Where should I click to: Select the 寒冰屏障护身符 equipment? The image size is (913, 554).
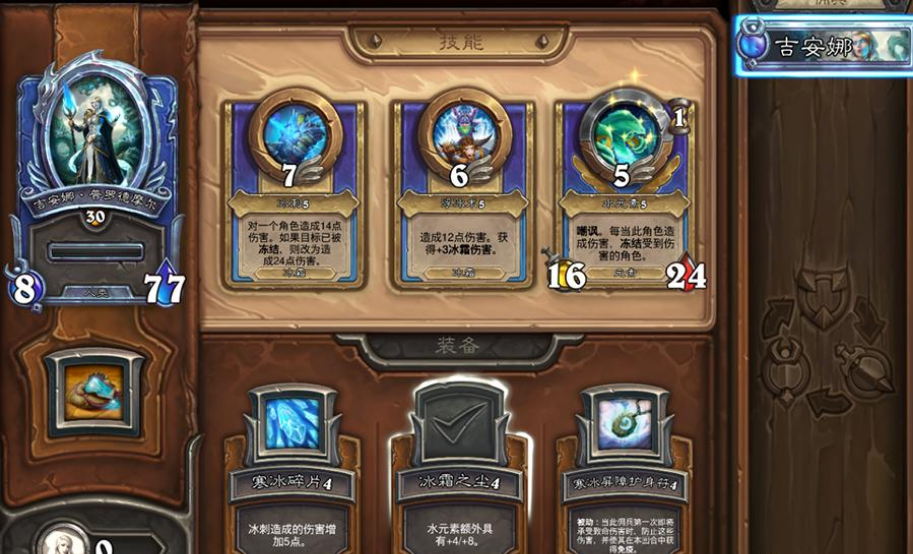(626, 470)
